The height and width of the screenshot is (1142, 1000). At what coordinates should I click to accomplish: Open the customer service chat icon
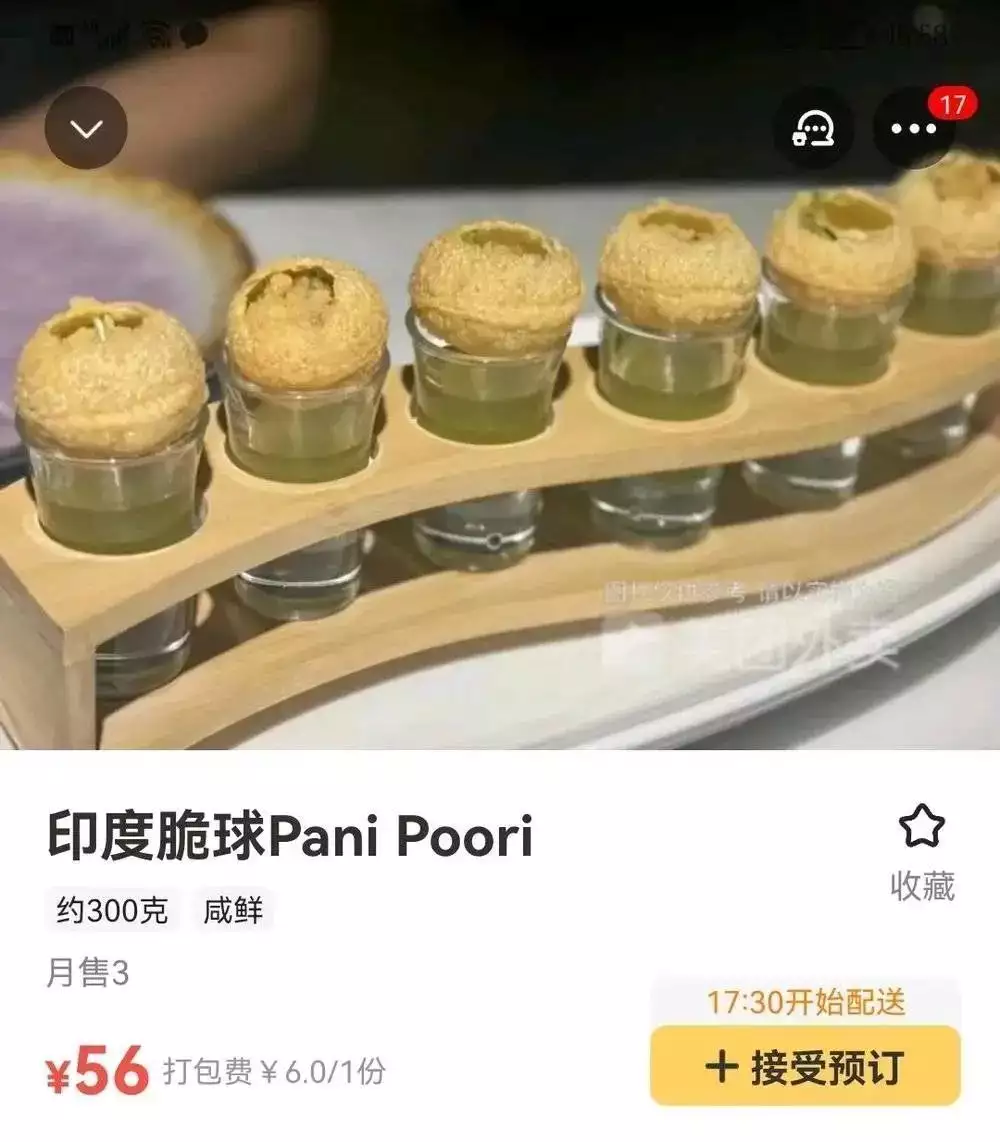pos(813,128)
